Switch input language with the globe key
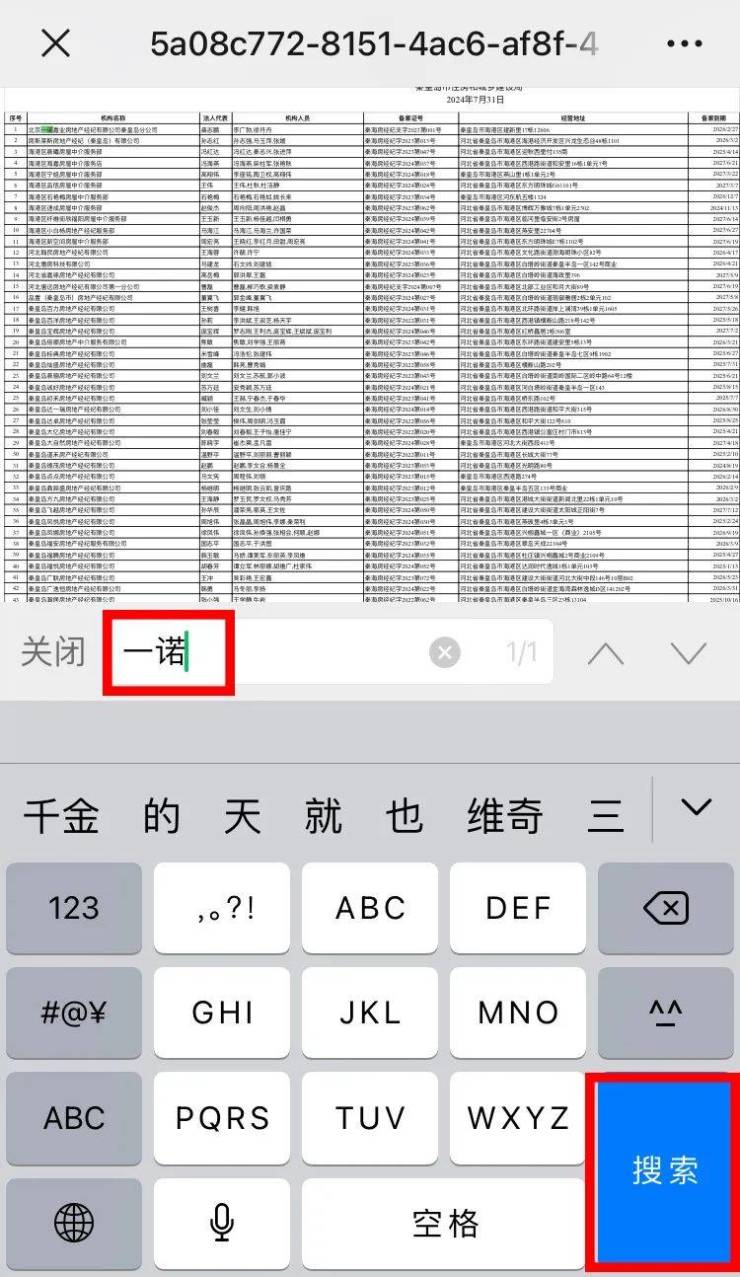 point(74,1222)
